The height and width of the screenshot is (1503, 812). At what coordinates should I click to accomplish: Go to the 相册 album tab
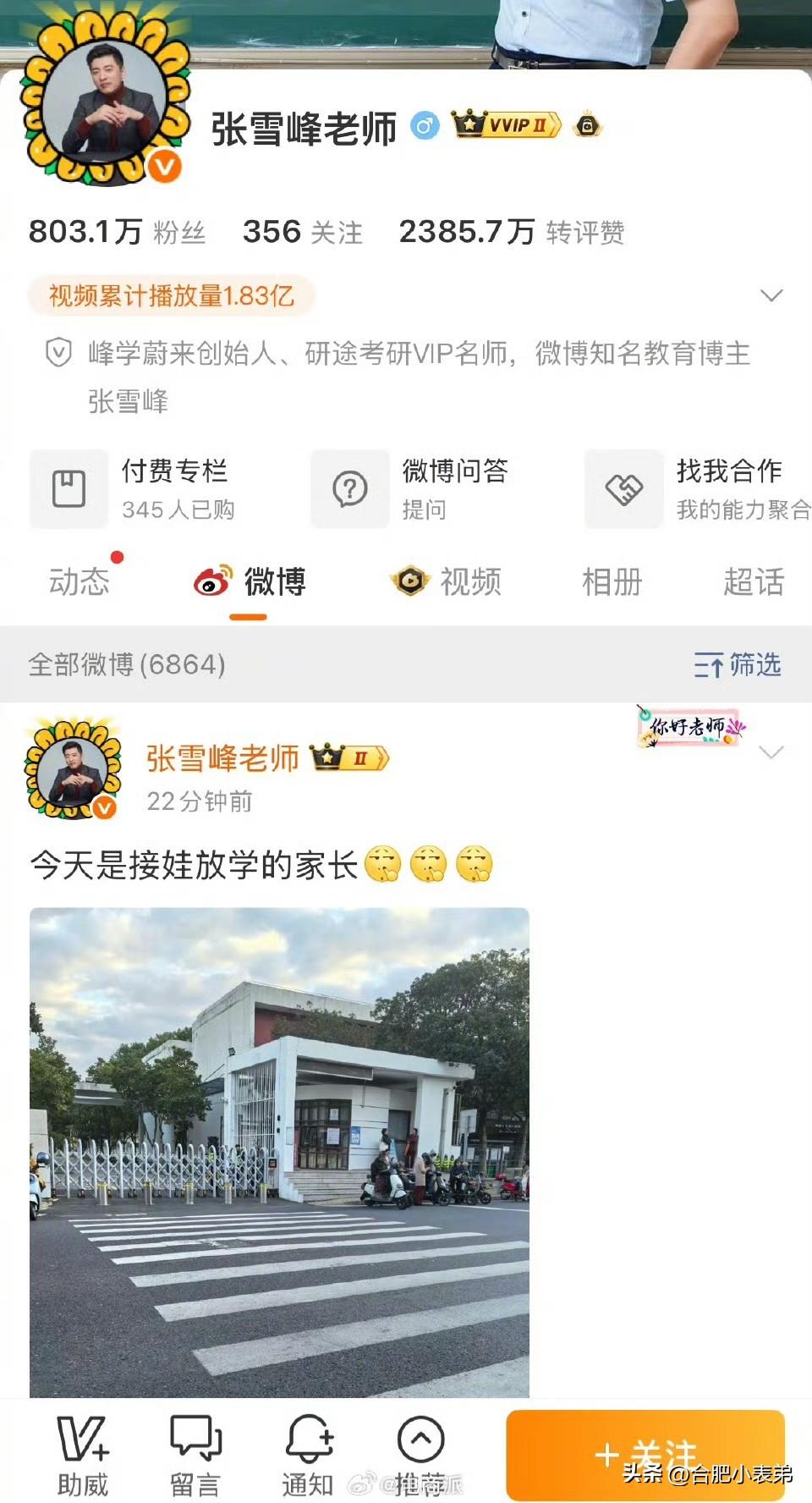point(612,581)
